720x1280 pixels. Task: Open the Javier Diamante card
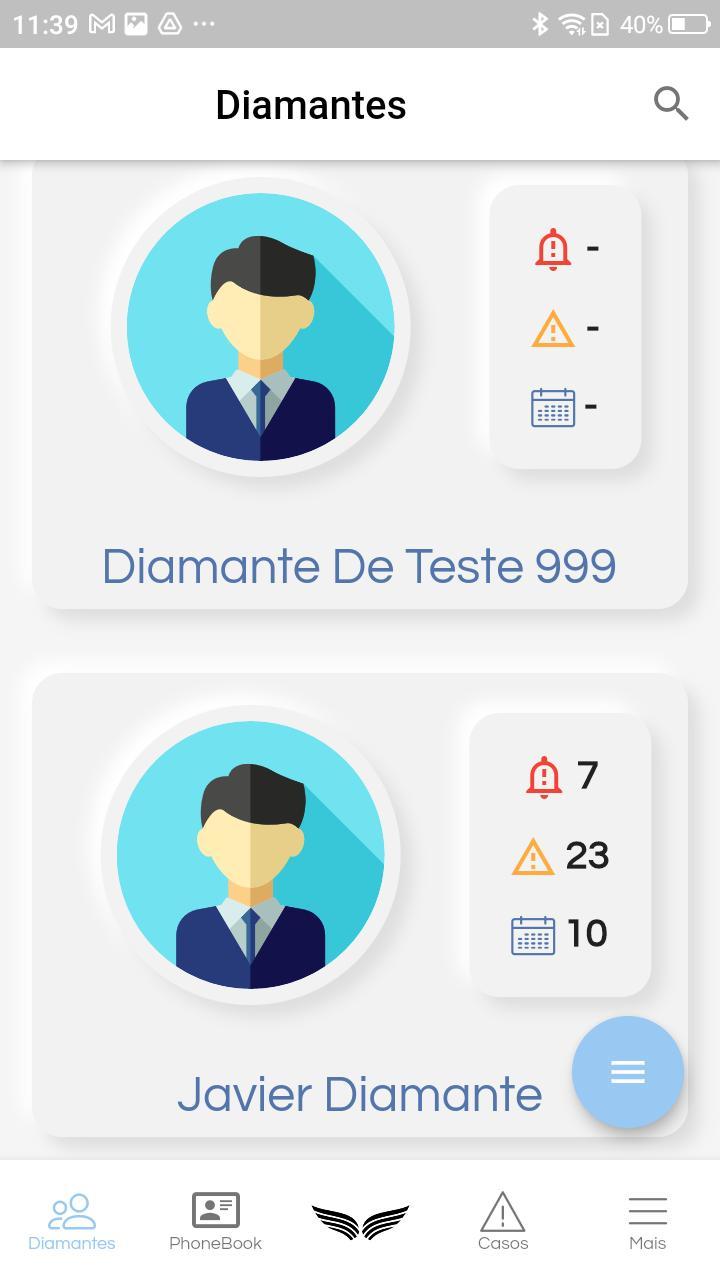click(359, 1093)
